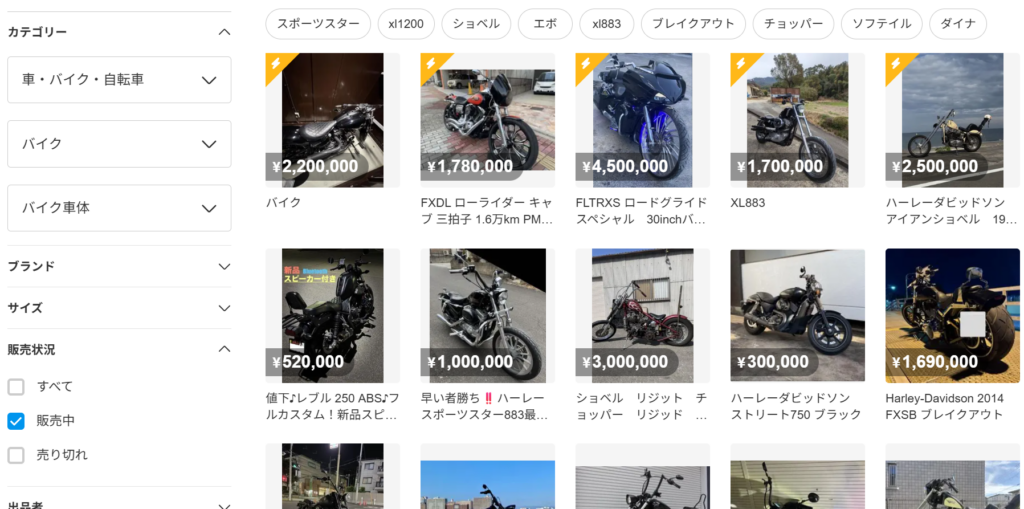Open the 車・バイク・自転車 category dropdown
This screenshot has width=1024, height=509.
tap(119, 80)
